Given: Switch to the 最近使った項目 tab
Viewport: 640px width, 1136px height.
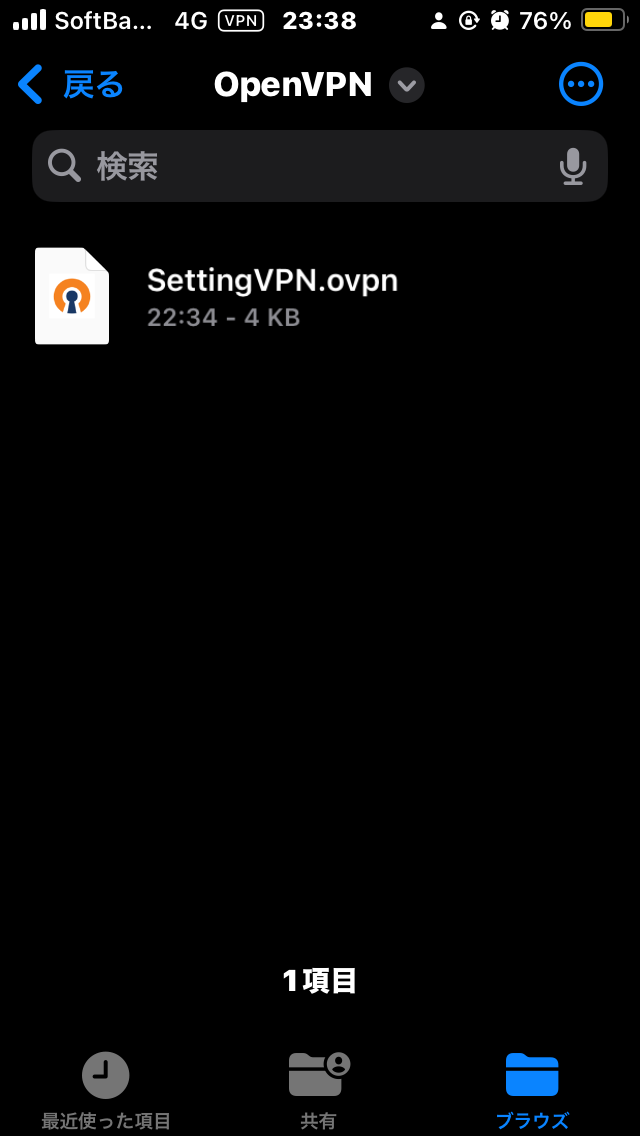Looking at the screenshot, I should 106,1090.
